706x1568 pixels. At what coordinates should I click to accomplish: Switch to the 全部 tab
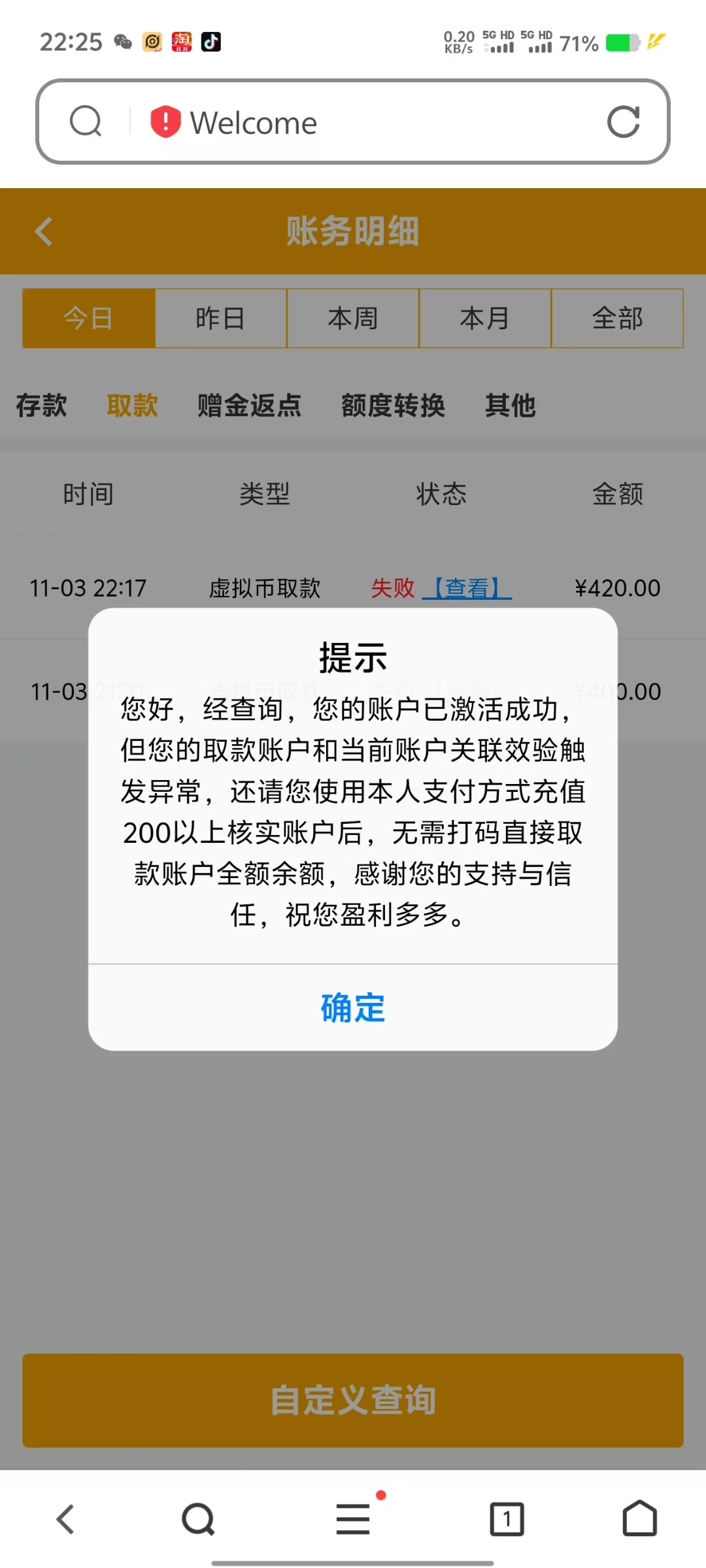click(616, 318)
